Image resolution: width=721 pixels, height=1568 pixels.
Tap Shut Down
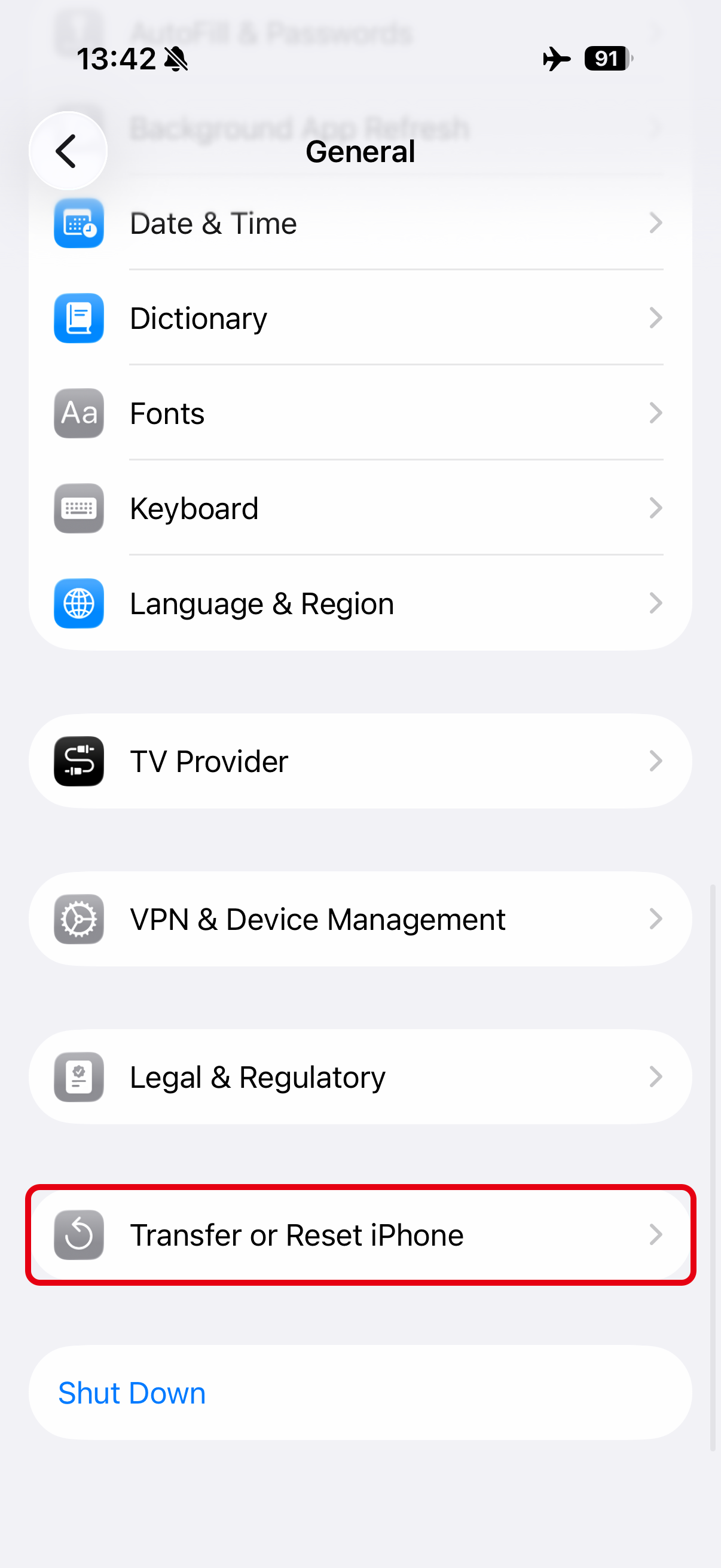coord(132,1393)
